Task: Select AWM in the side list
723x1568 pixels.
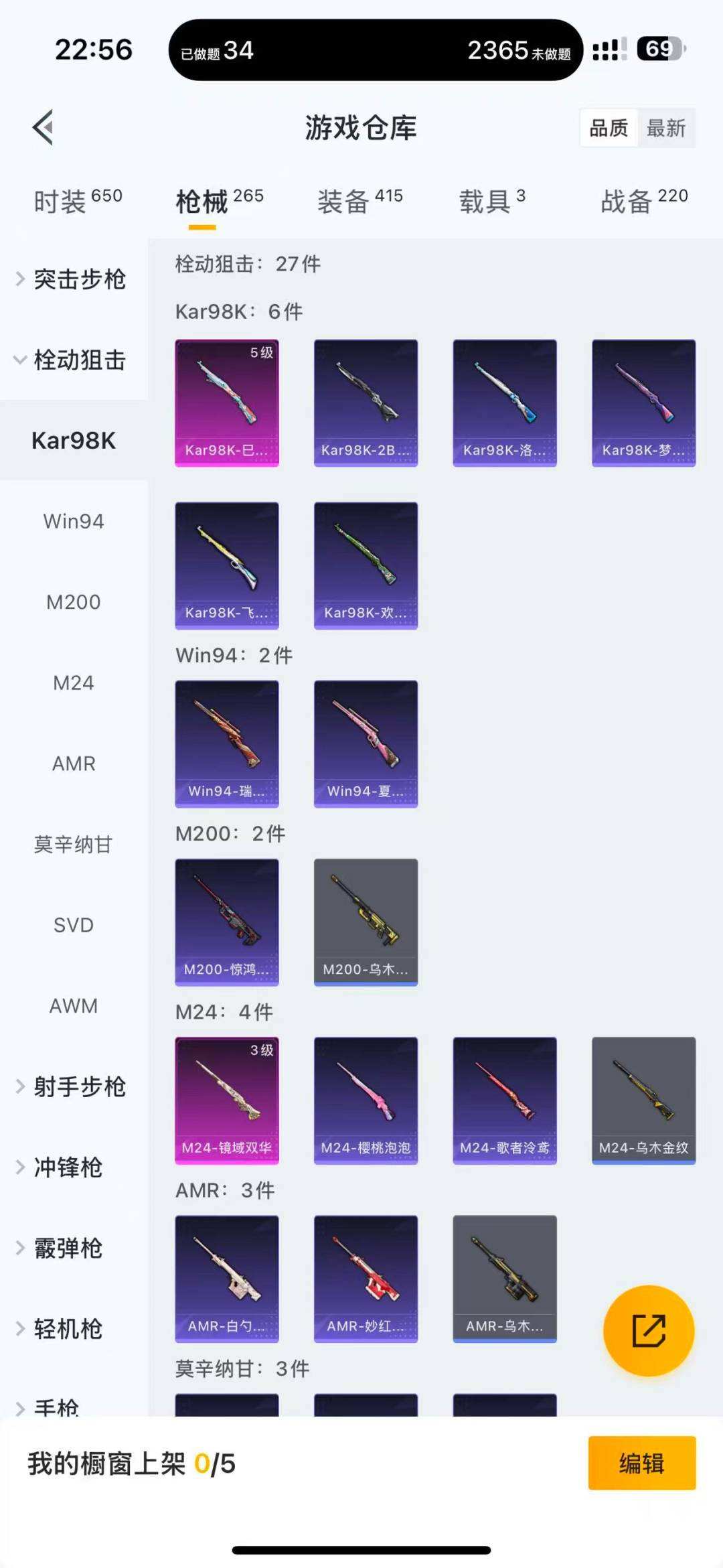Action: (x=74, y=1005)
